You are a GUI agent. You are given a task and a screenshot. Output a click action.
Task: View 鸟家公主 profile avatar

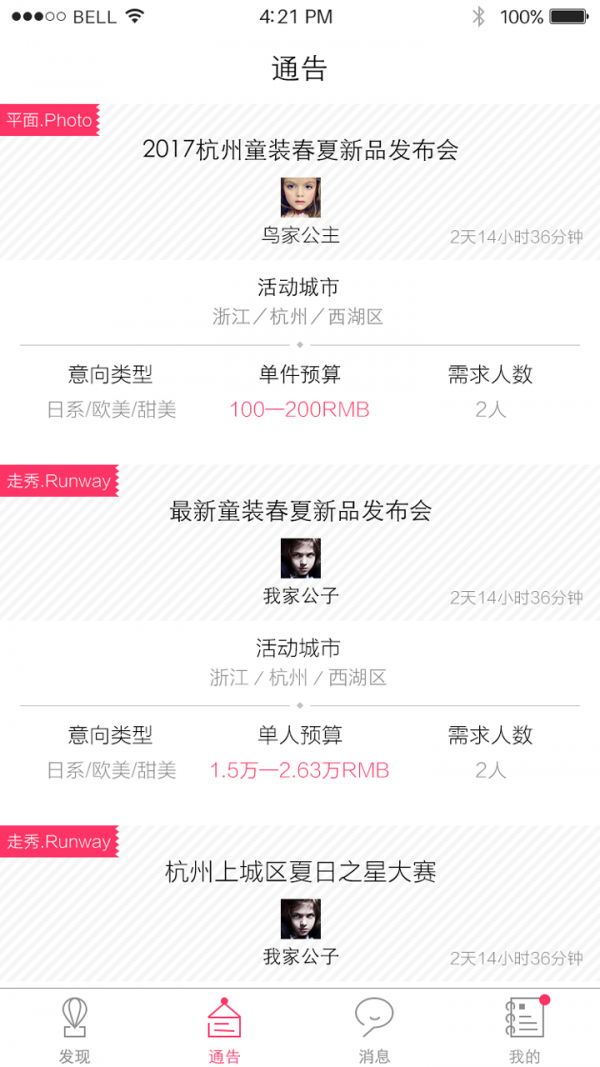click(x=300, y=198)
